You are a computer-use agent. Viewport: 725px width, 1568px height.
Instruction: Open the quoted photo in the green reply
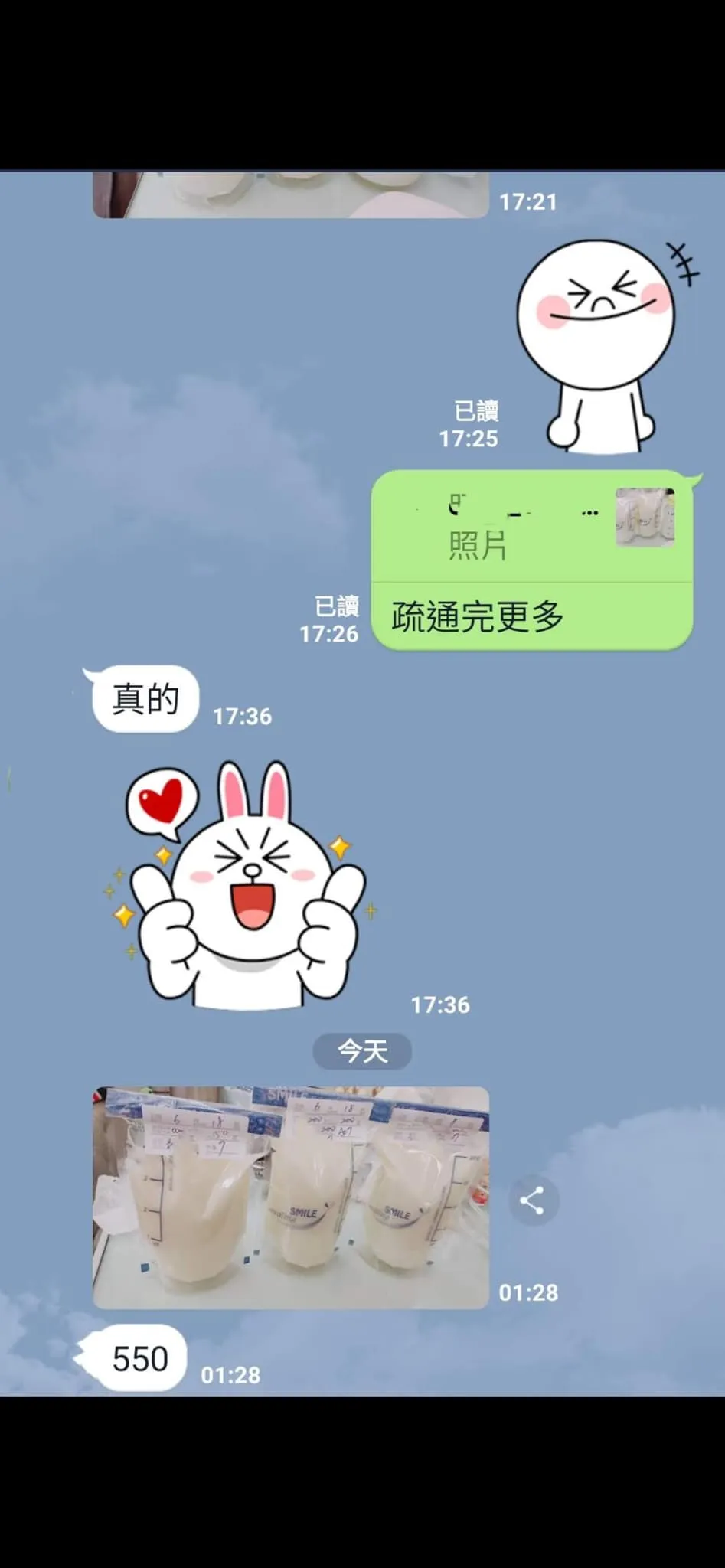click(x=645, y=517)
